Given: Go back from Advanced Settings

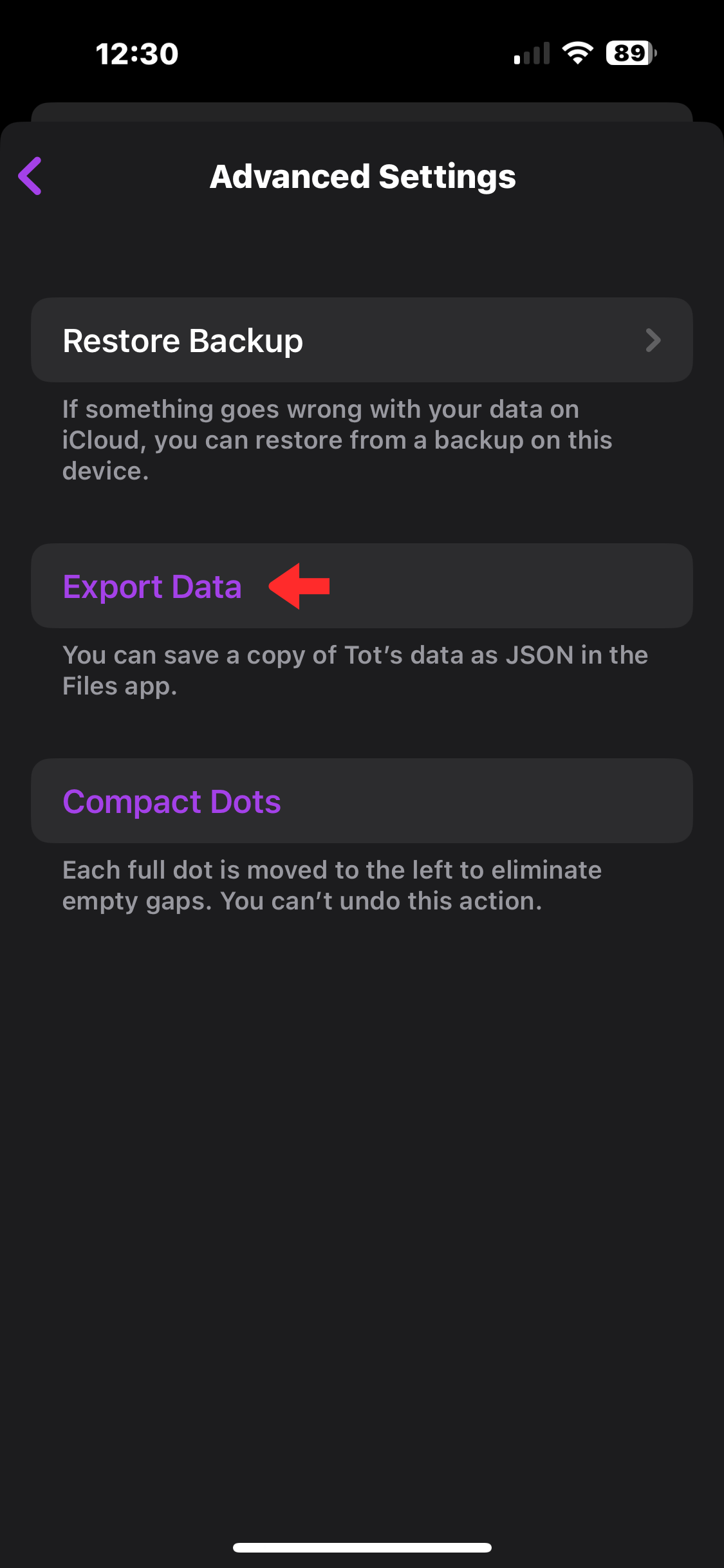Looking at the screenshot, I should (x=30, y=176).
